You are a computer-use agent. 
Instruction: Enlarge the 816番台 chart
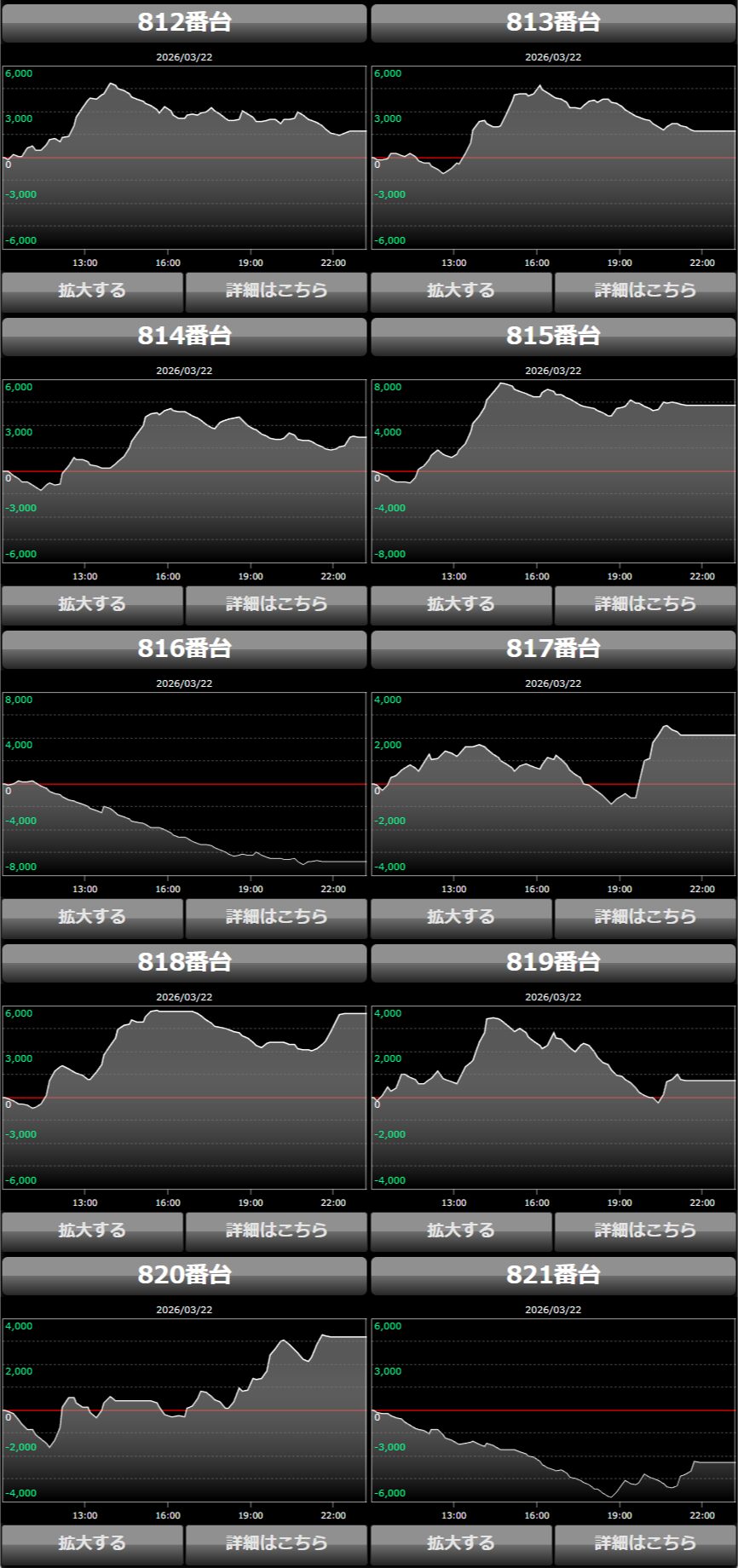[92, 917]
